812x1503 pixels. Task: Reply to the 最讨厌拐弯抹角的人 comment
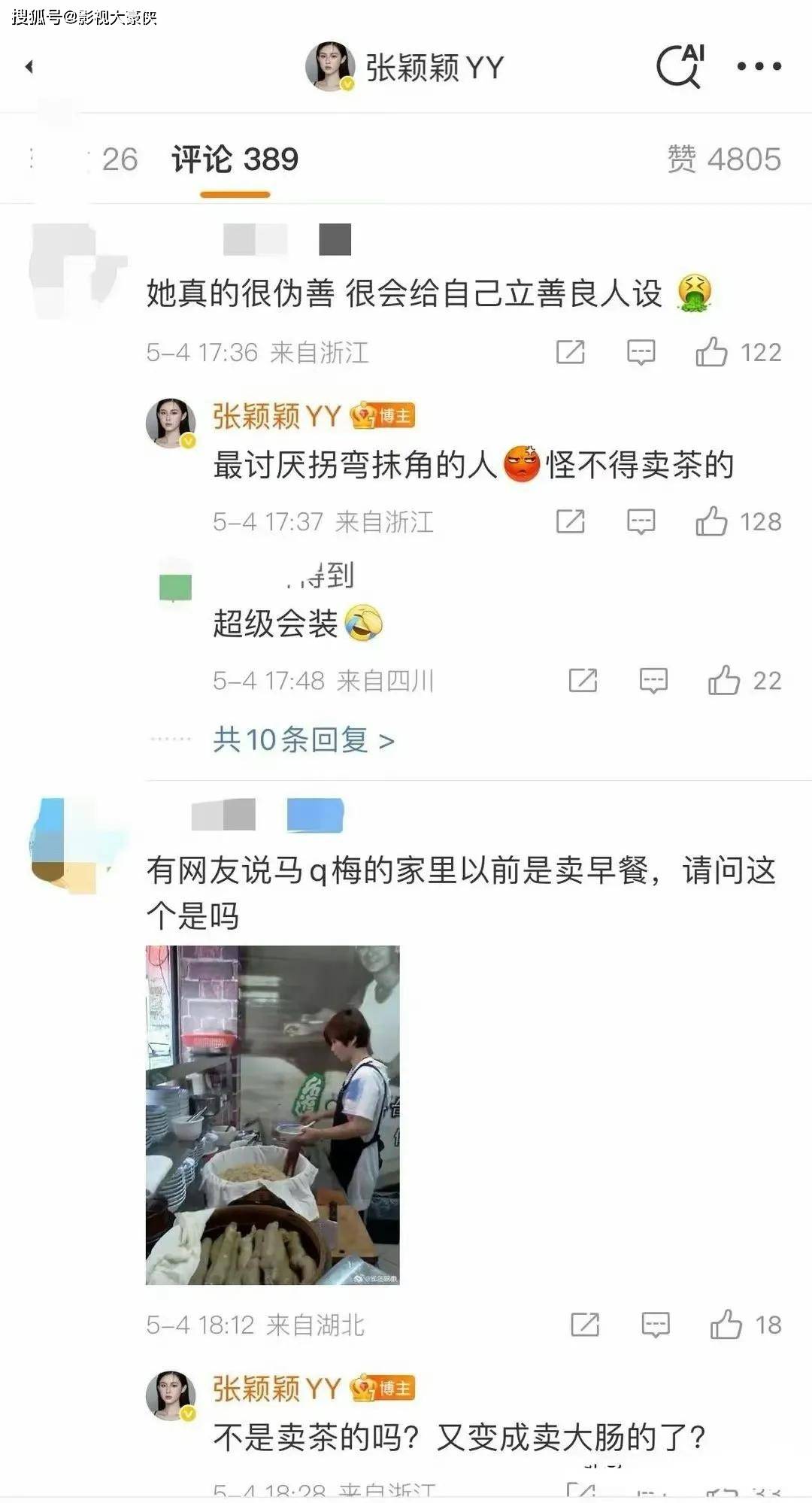coord(641,521)
